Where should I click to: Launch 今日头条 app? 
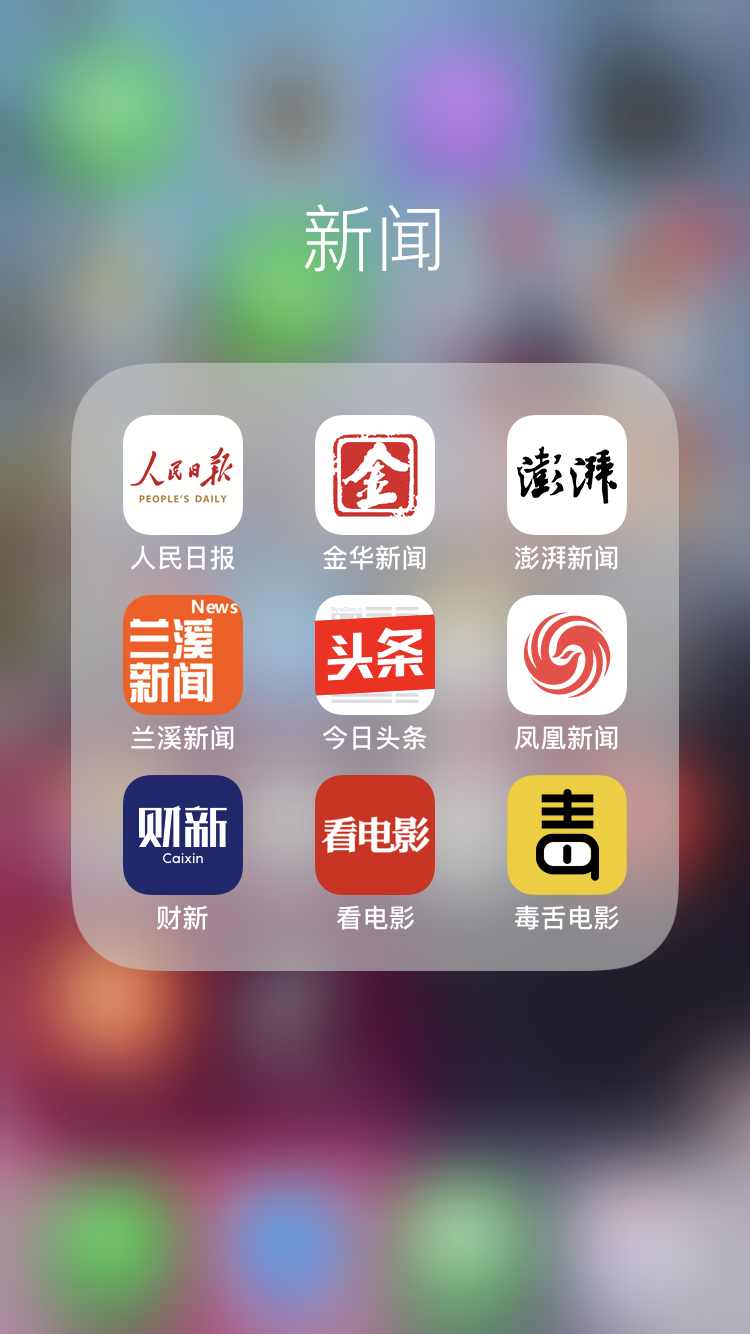(375, 655)
